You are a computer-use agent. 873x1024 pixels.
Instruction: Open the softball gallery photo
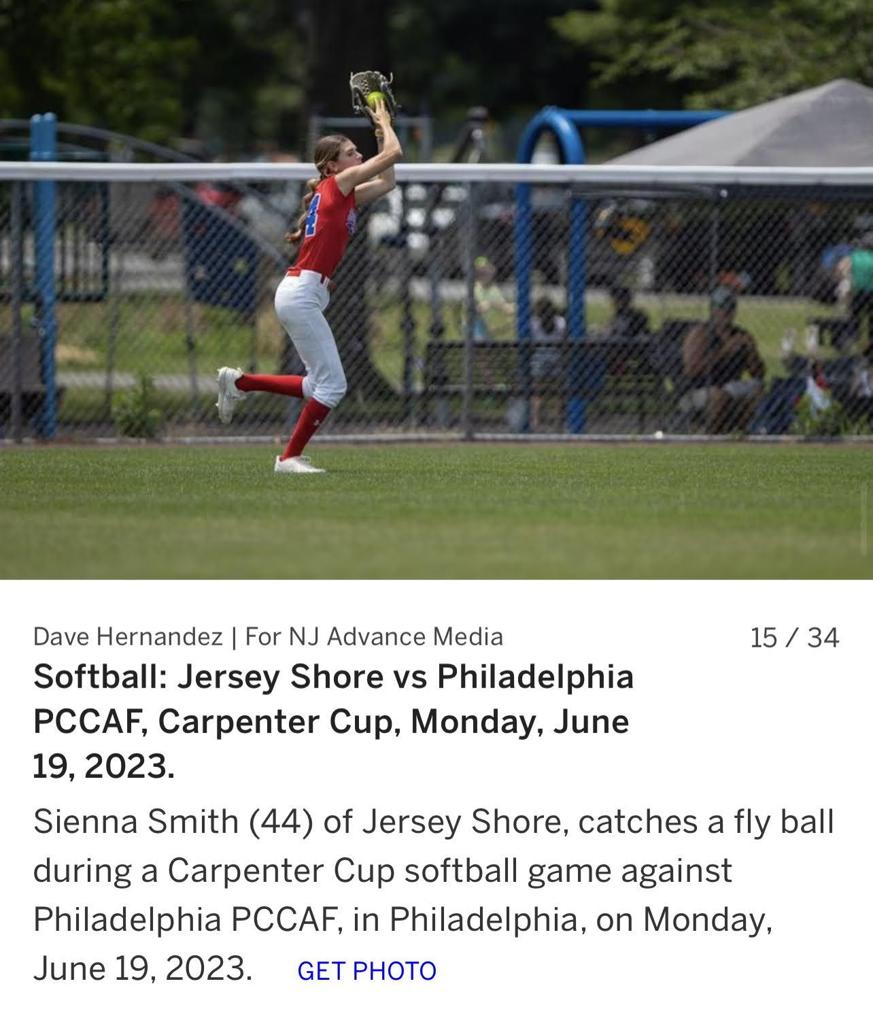(436, 290)
